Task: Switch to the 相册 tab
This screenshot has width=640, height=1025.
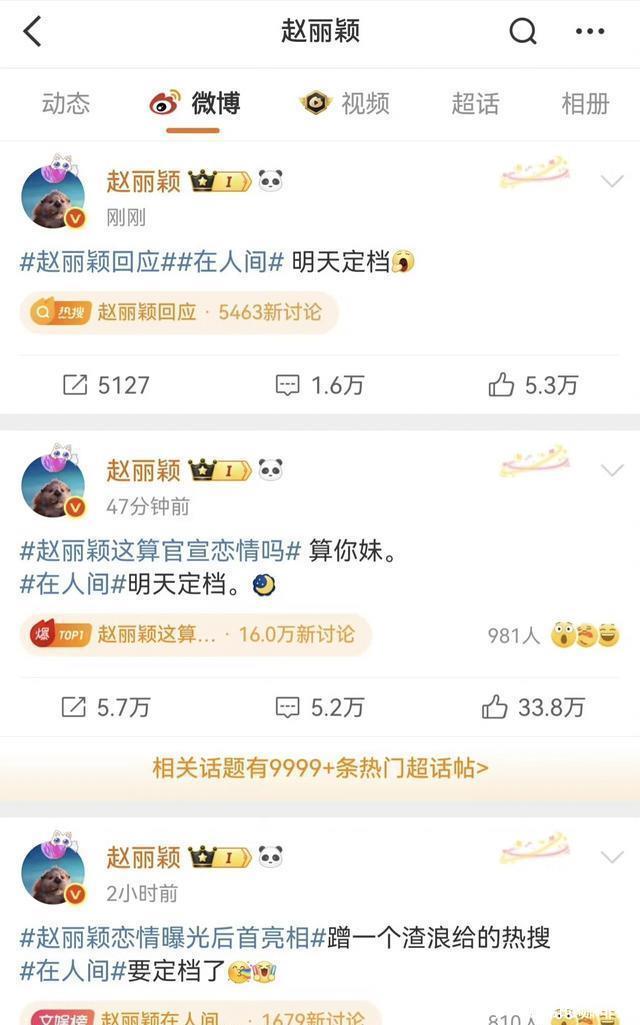Action: click(585, 103)
